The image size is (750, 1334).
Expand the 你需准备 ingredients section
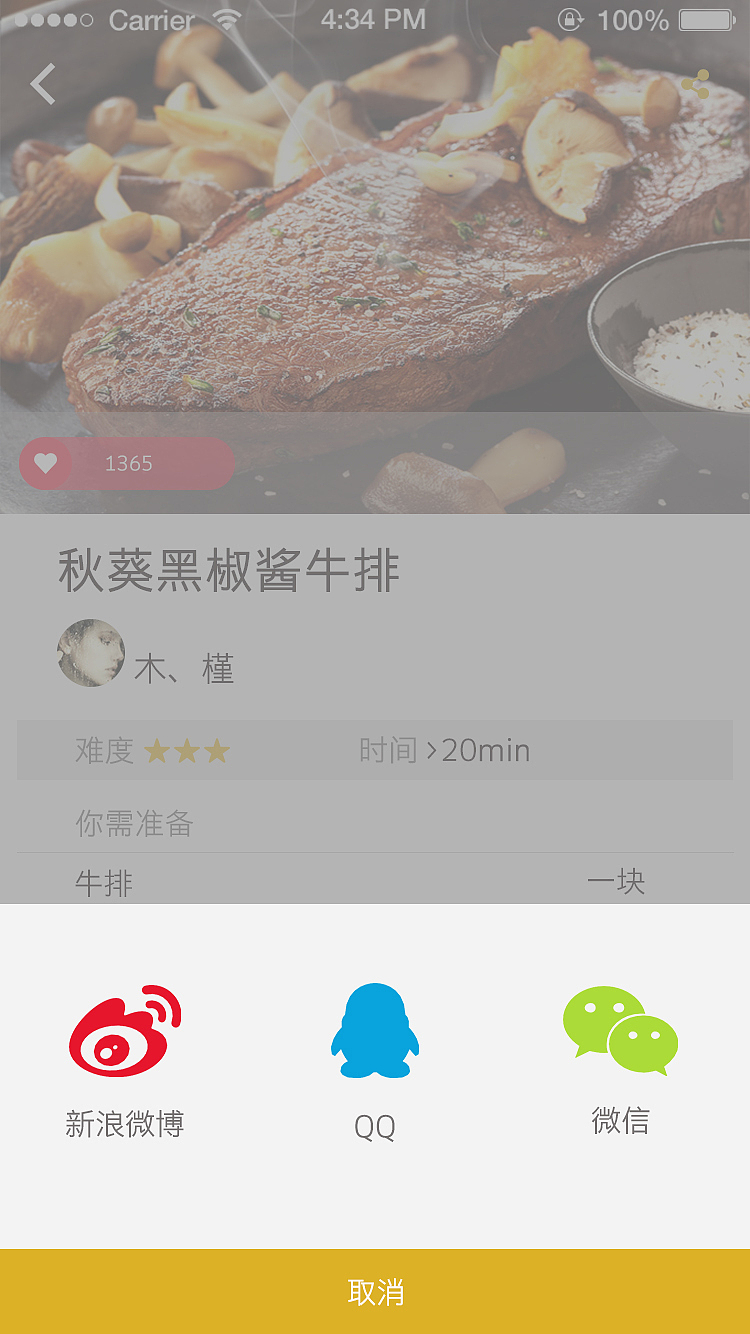pyautogui.click(x=135, y=823)
